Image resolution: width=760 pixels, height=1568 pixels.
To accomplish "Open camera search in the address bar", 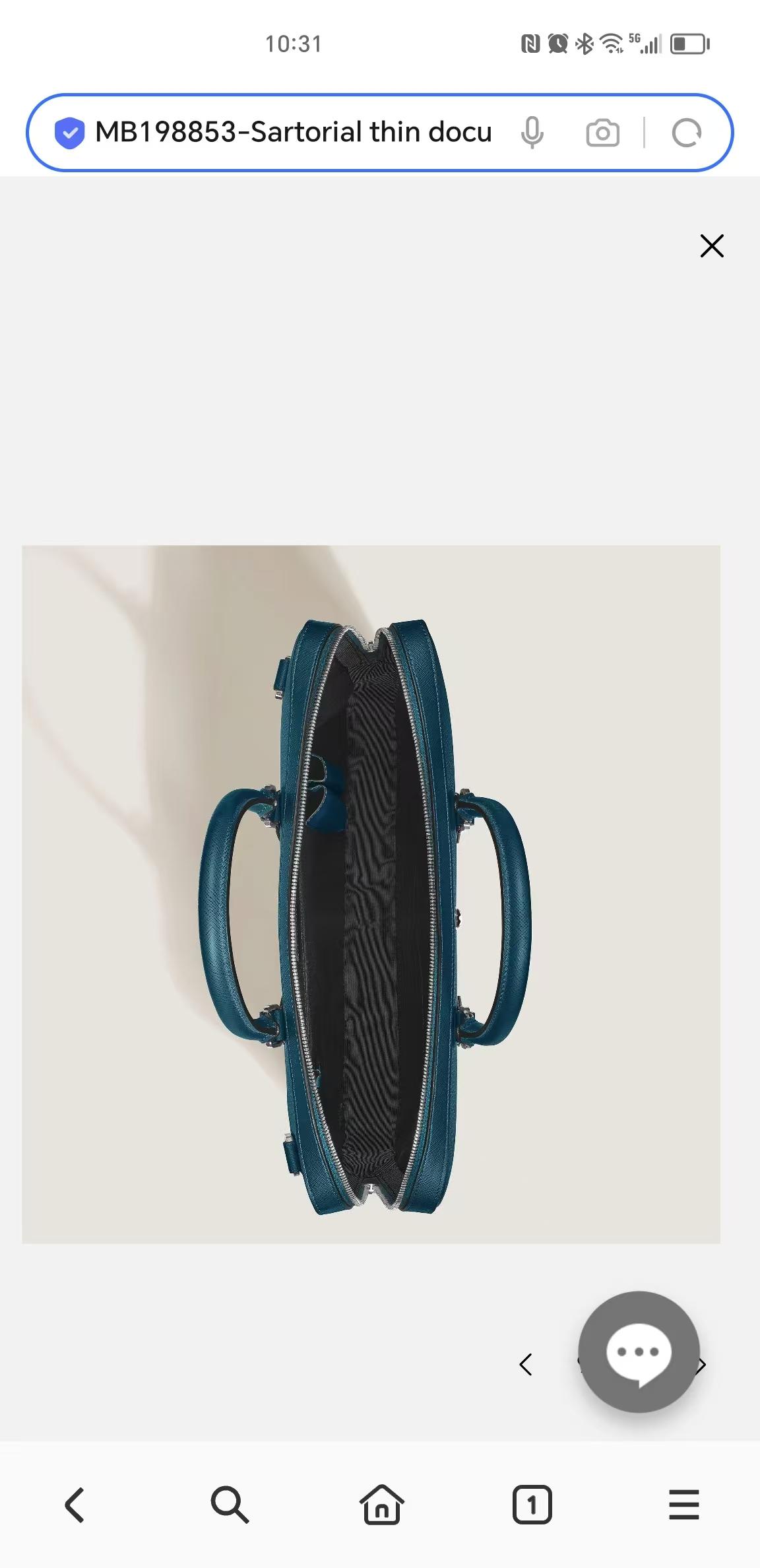I will pos(602,133).
